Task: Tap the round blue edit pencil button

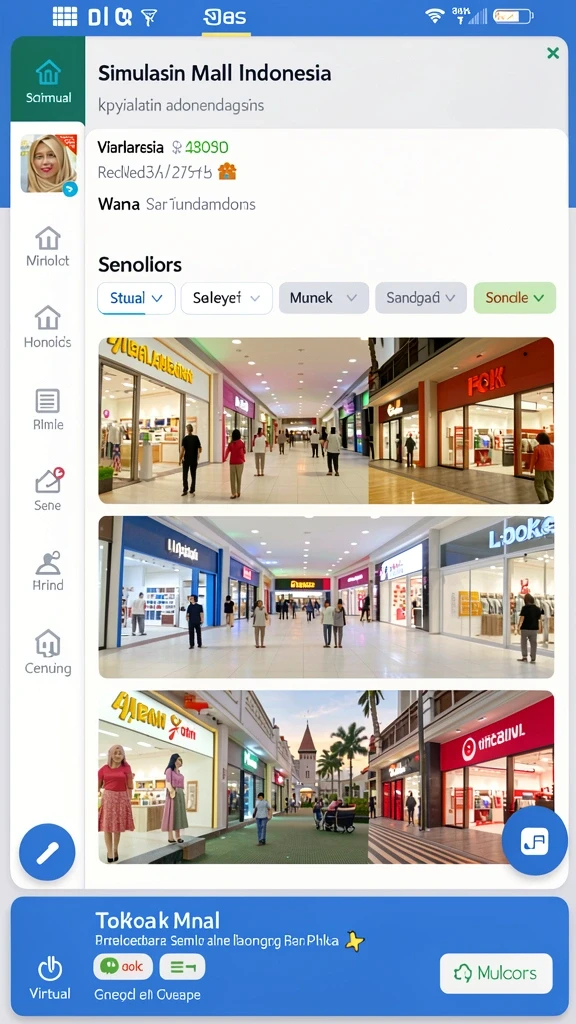Action: [x=47, y=852]
